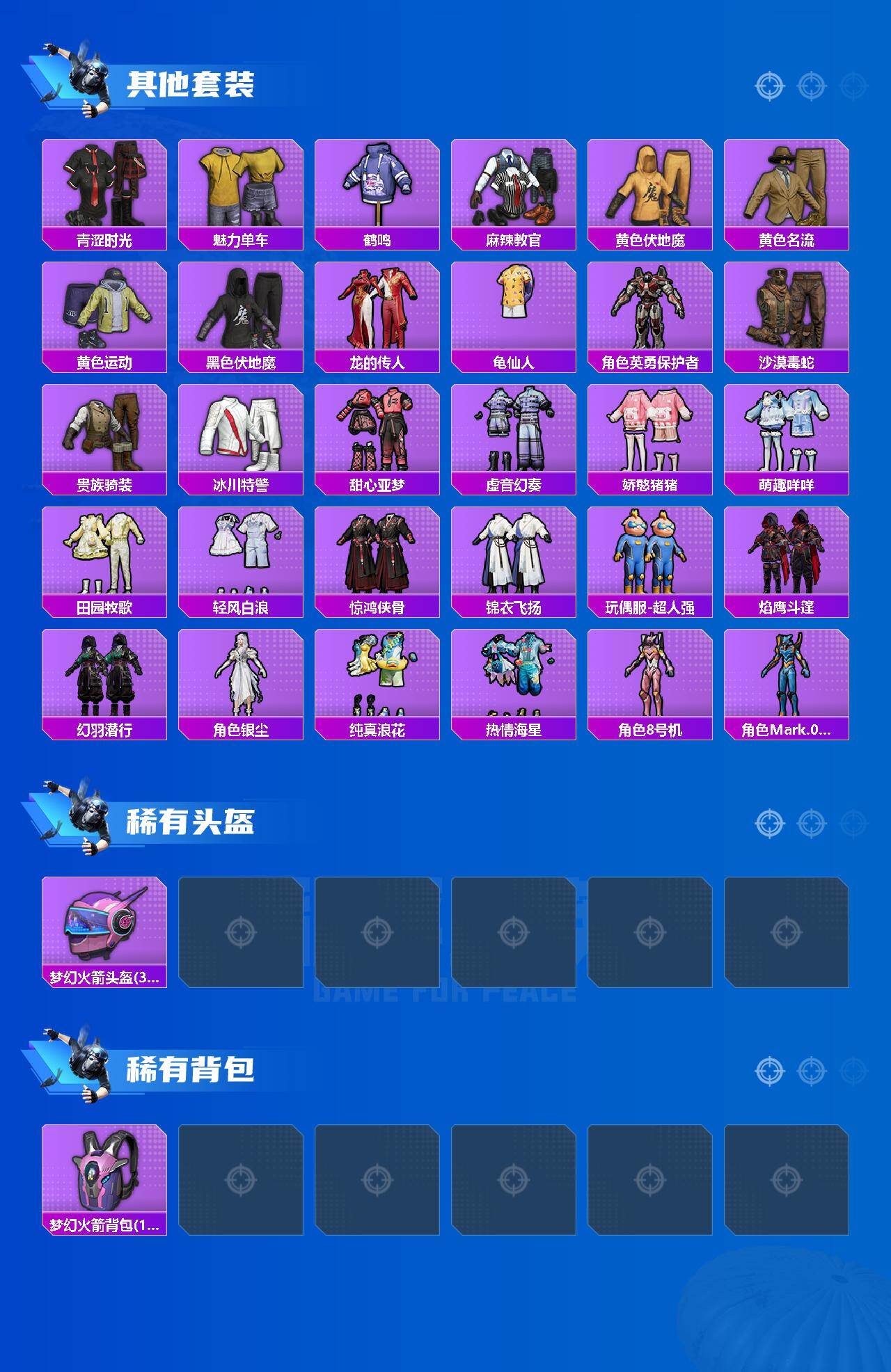Screen dimensions: 891x1372
Task: Click the first crosshair icon in 稀有头盔 row
Action: coord(768,822)
